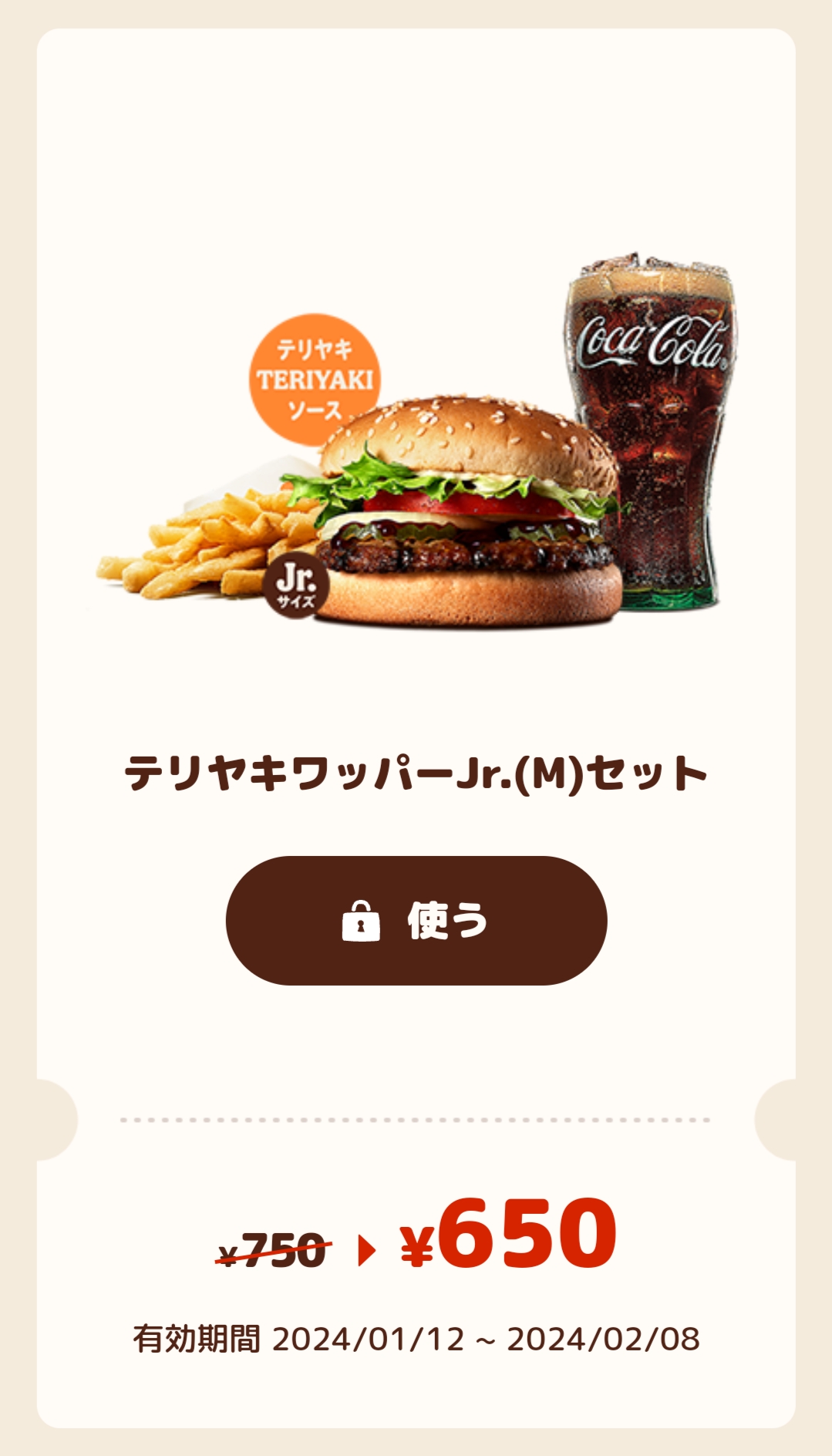Tap the 使う button to use coupon
Image resolution: width=832 pixels, height=1456 pixels.
416,920
